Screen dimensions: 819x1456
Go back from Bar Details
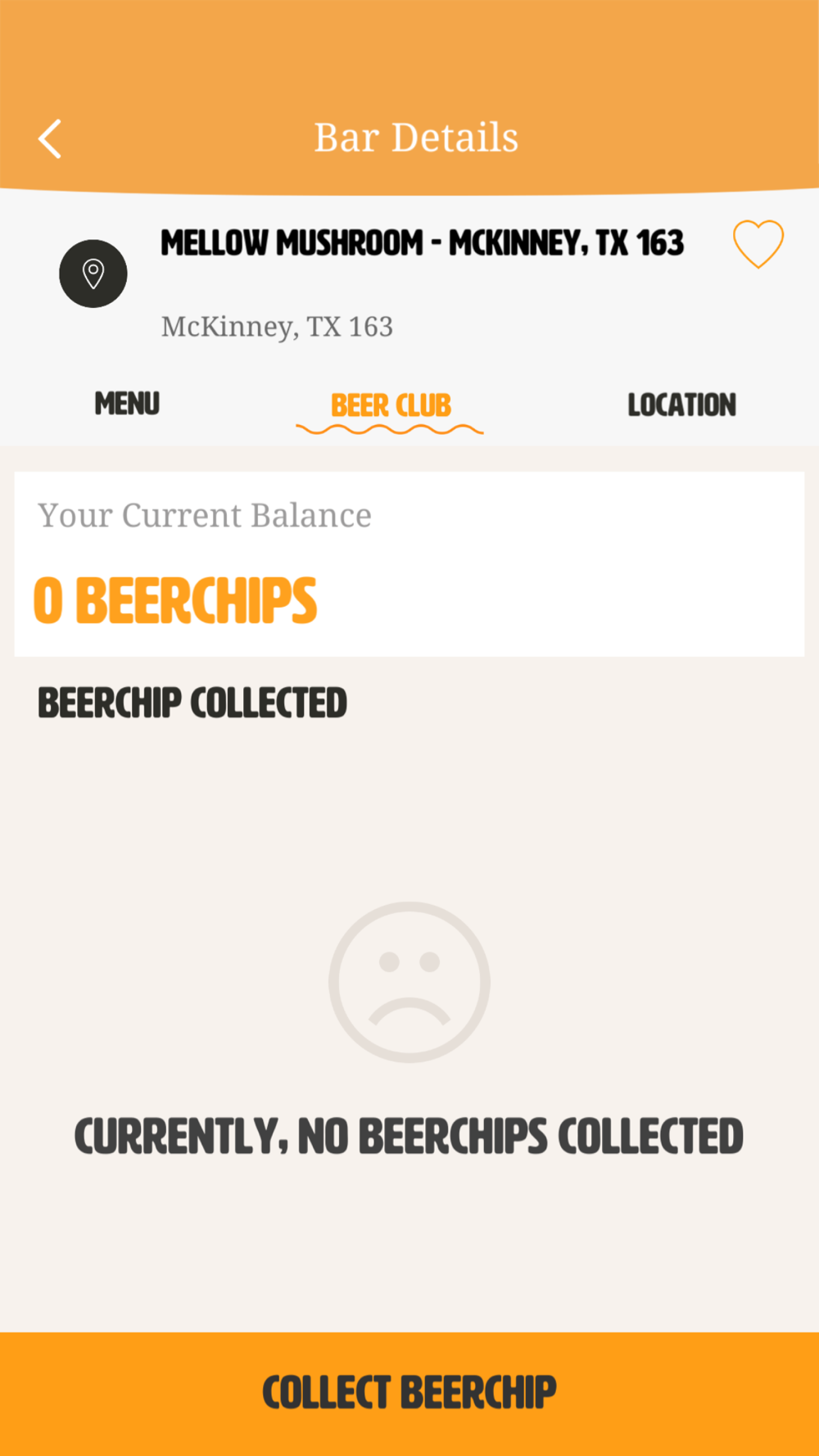pos(50,138)
